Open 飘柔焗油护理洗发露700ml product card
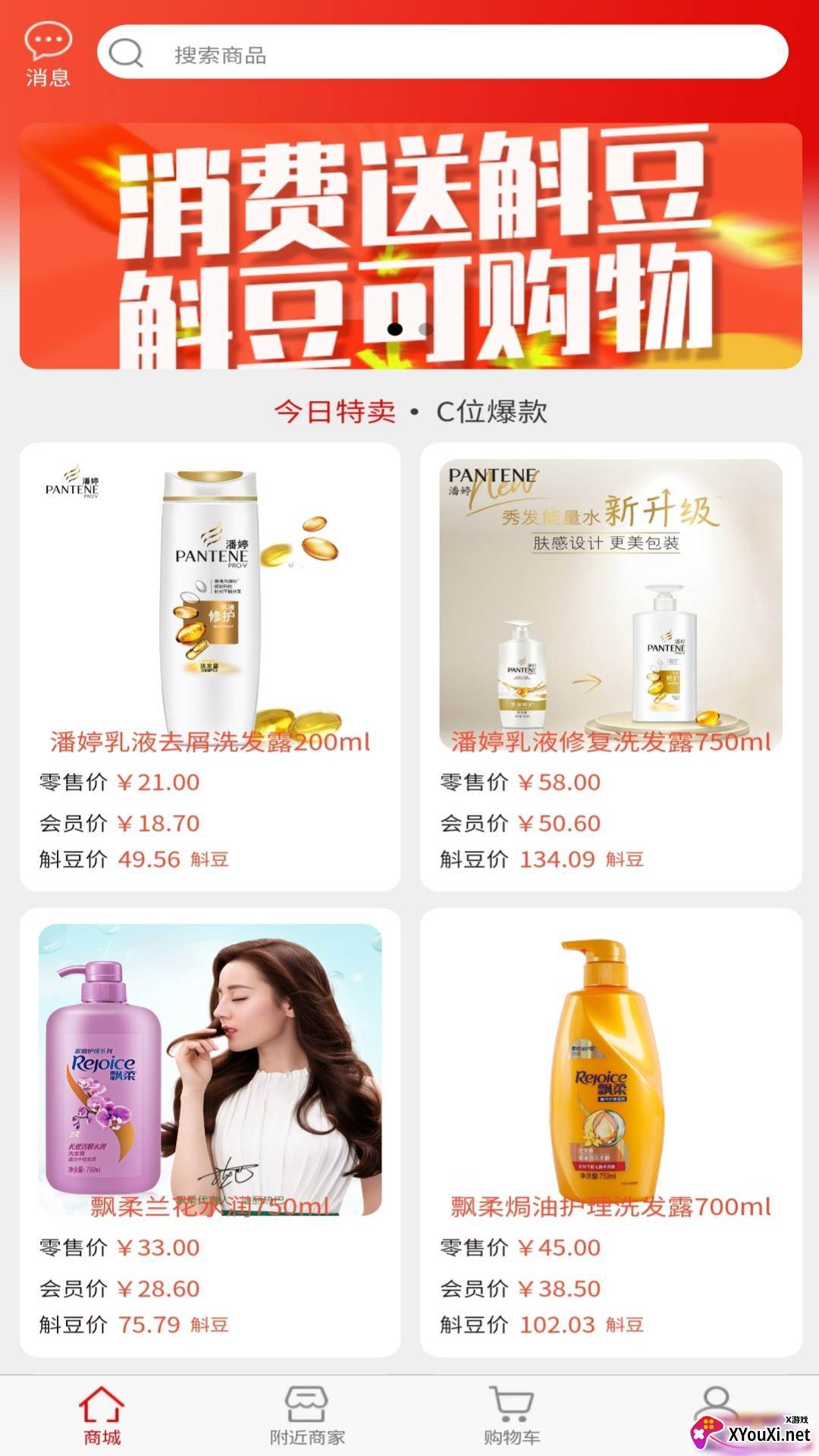The width and height of the screenshot is (819, 1456). 611,1132
